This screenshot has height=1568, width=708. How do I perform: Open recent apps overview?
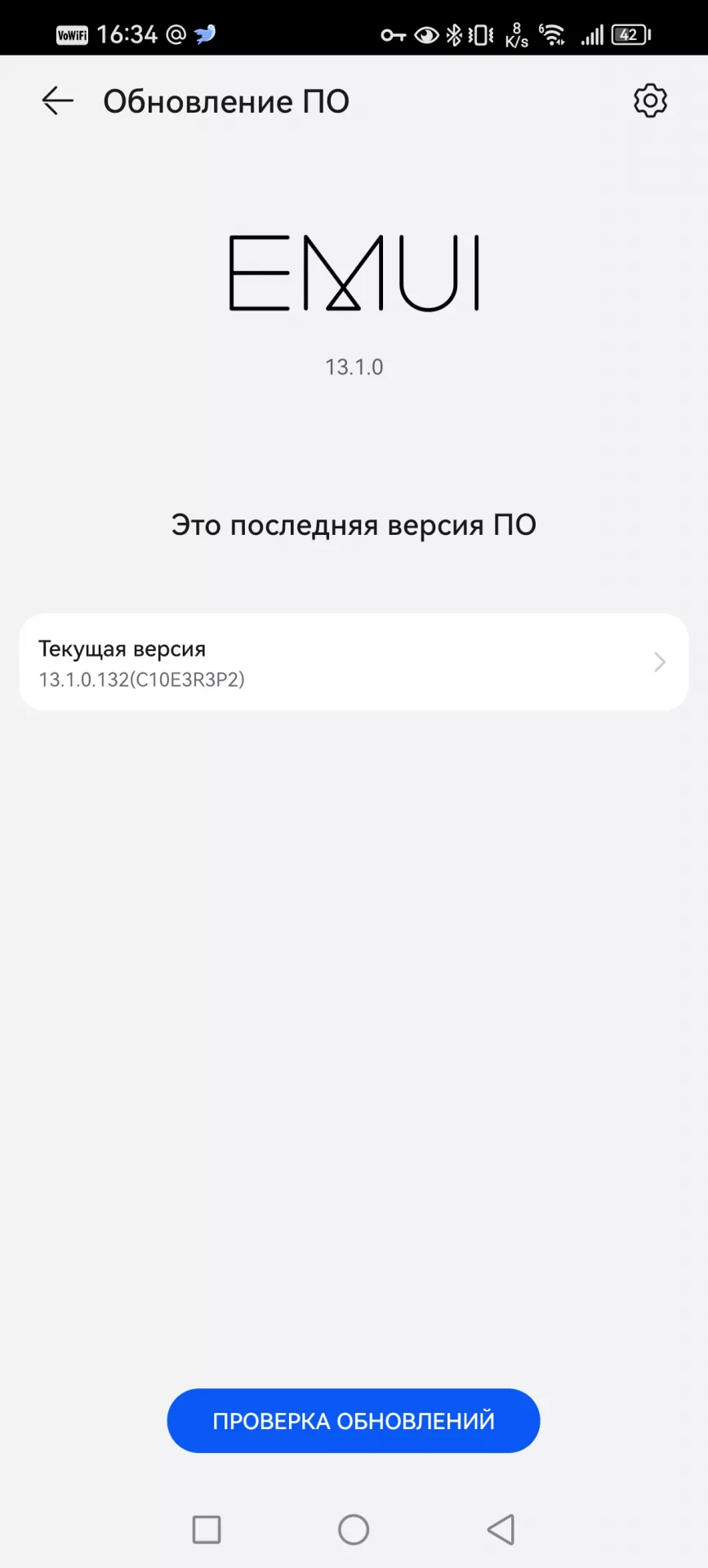pos(207,1529)
